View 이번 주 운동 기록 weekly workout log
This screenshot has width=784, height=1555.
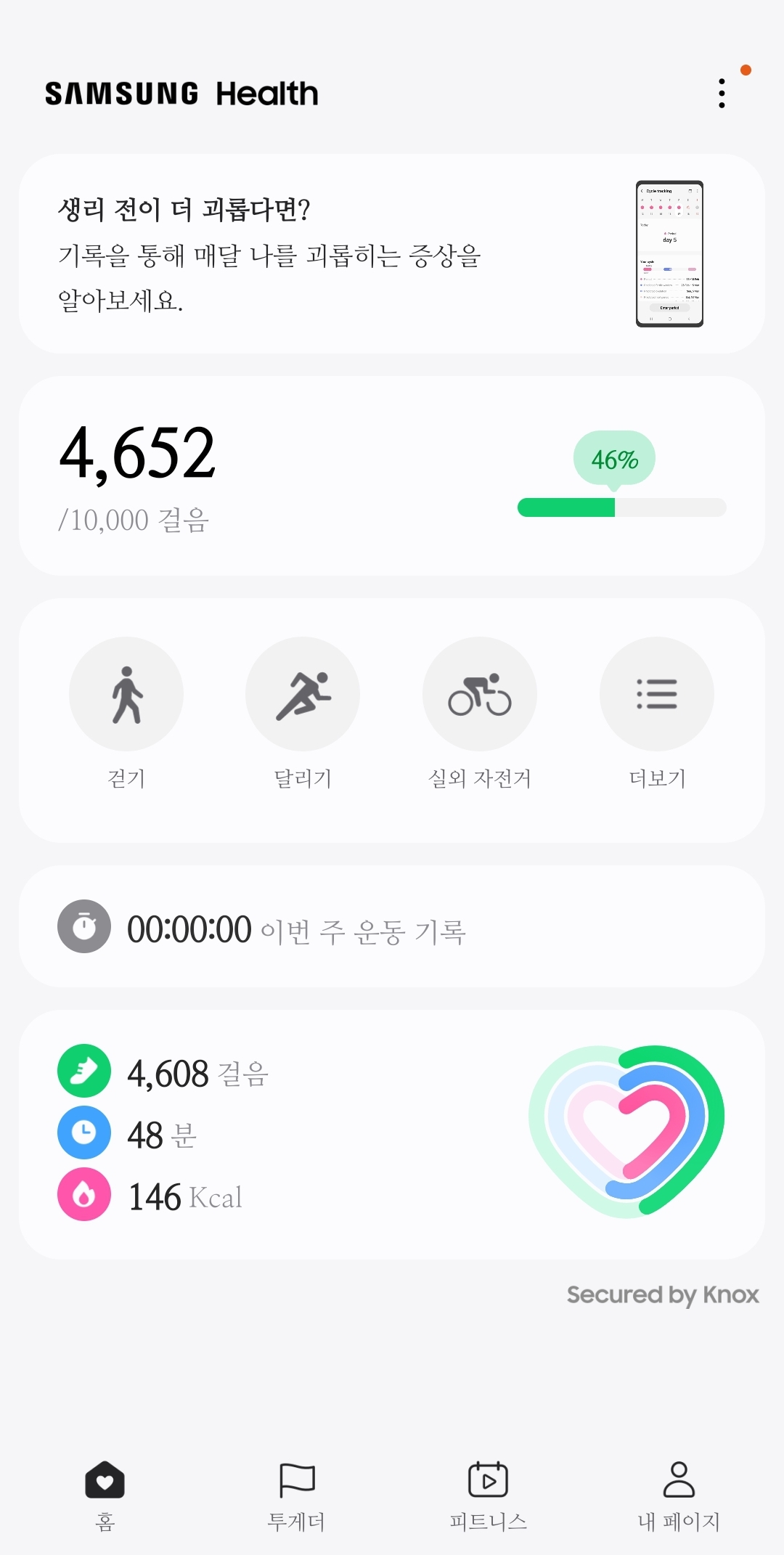click(392, 927)
